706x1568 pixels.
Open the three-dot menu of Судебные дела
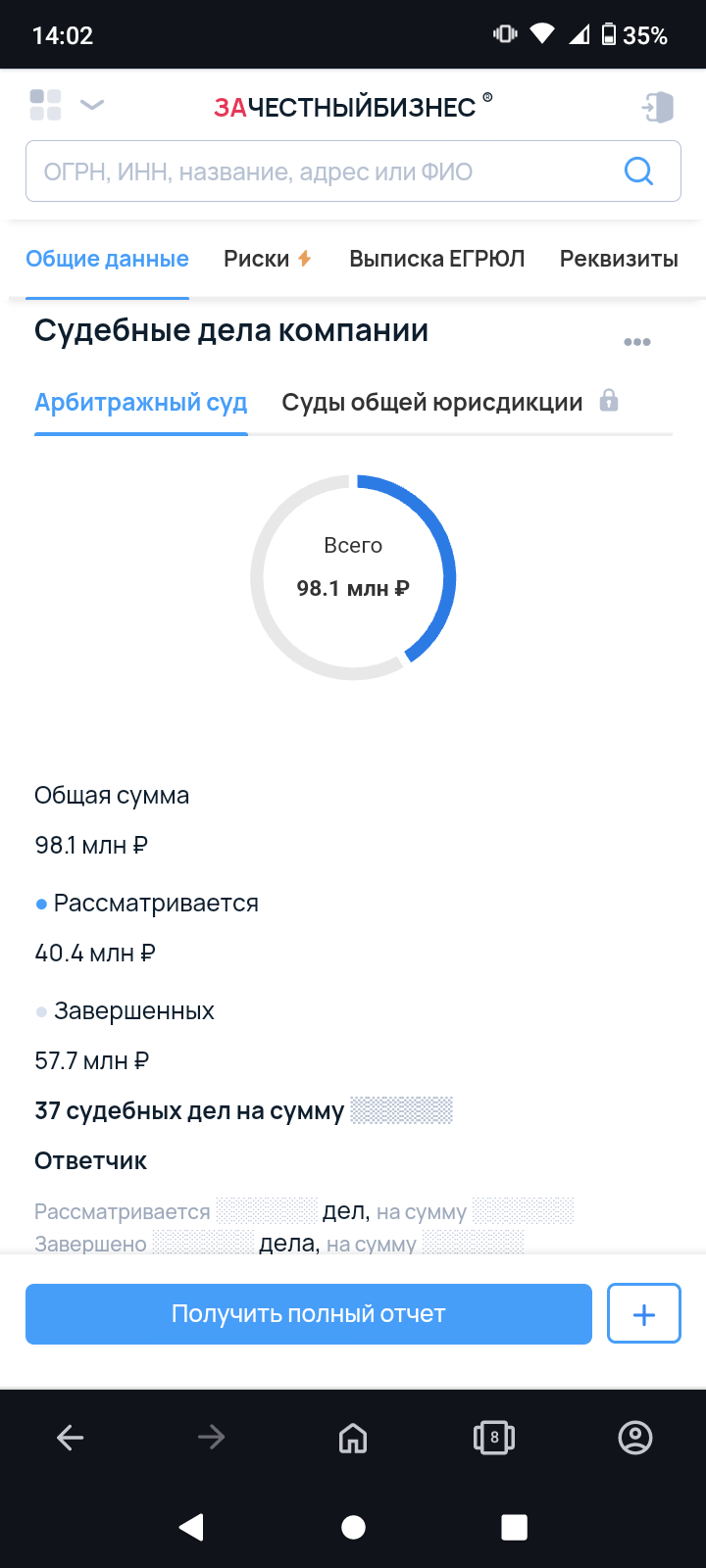tap(637, 342)
